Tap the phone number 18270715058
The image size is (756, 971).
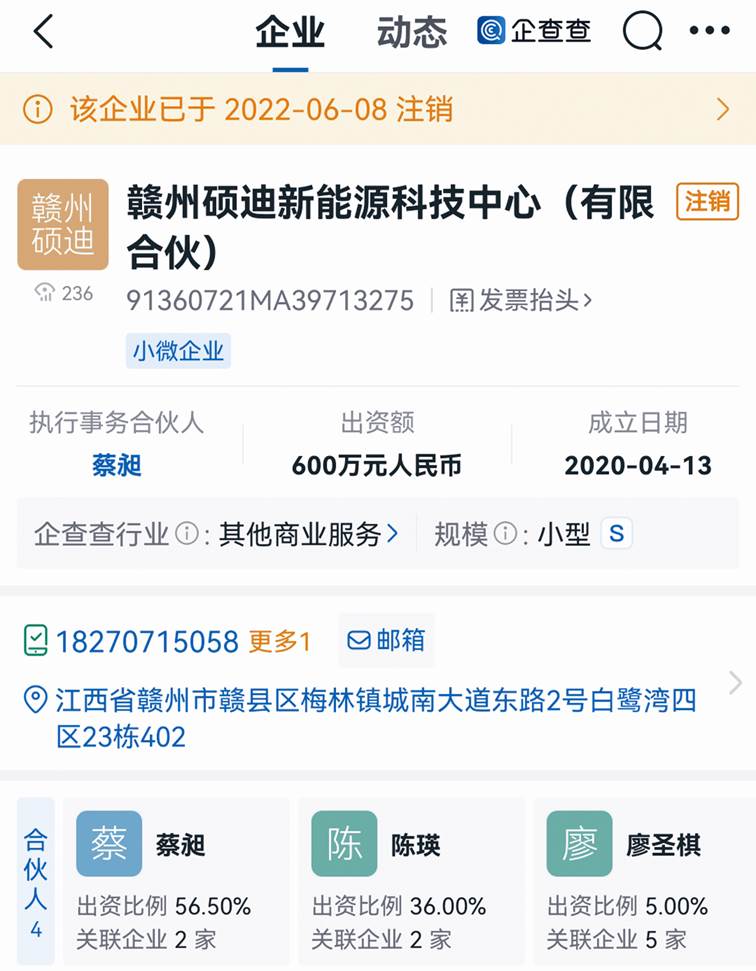(146, 641)
